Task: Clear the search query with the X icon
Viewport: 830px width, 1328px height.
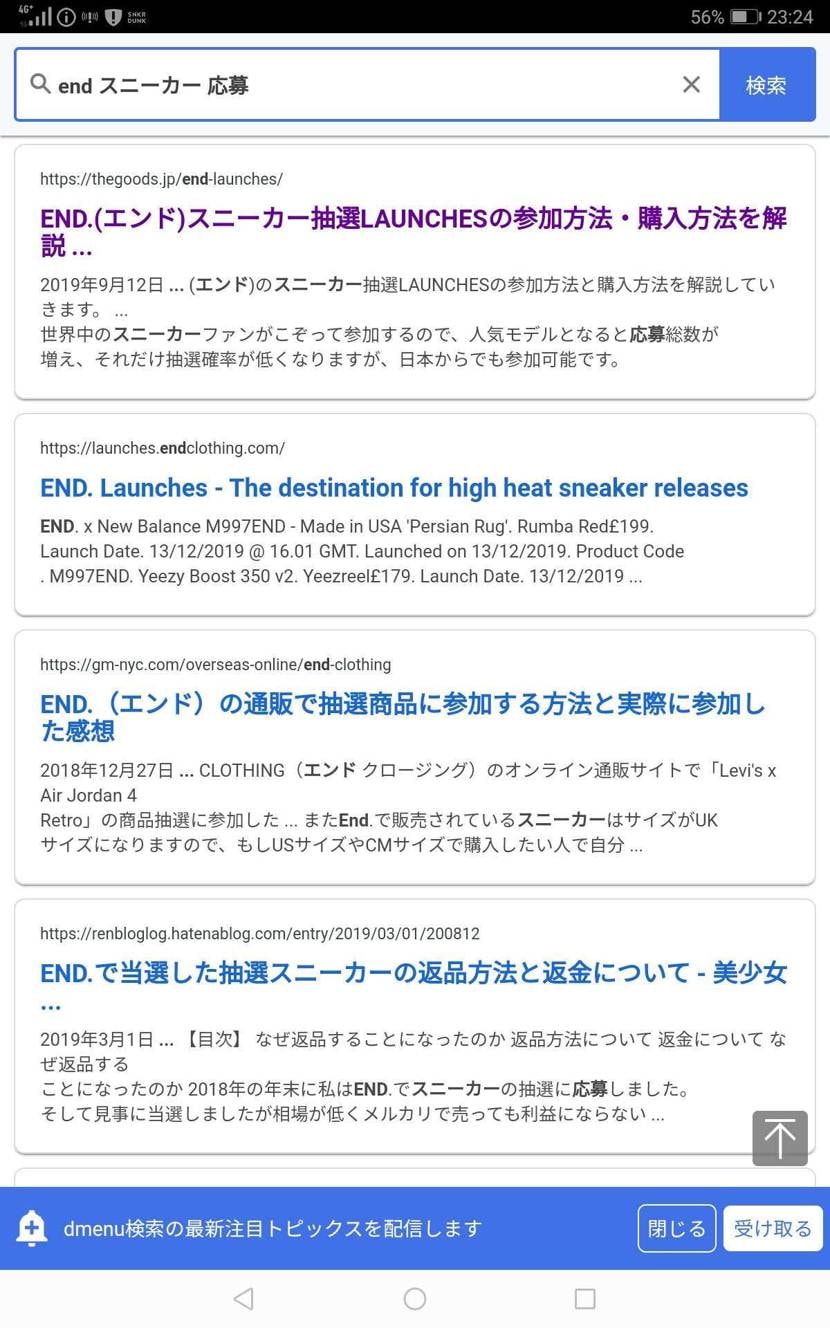Action: tap(691, 85)
